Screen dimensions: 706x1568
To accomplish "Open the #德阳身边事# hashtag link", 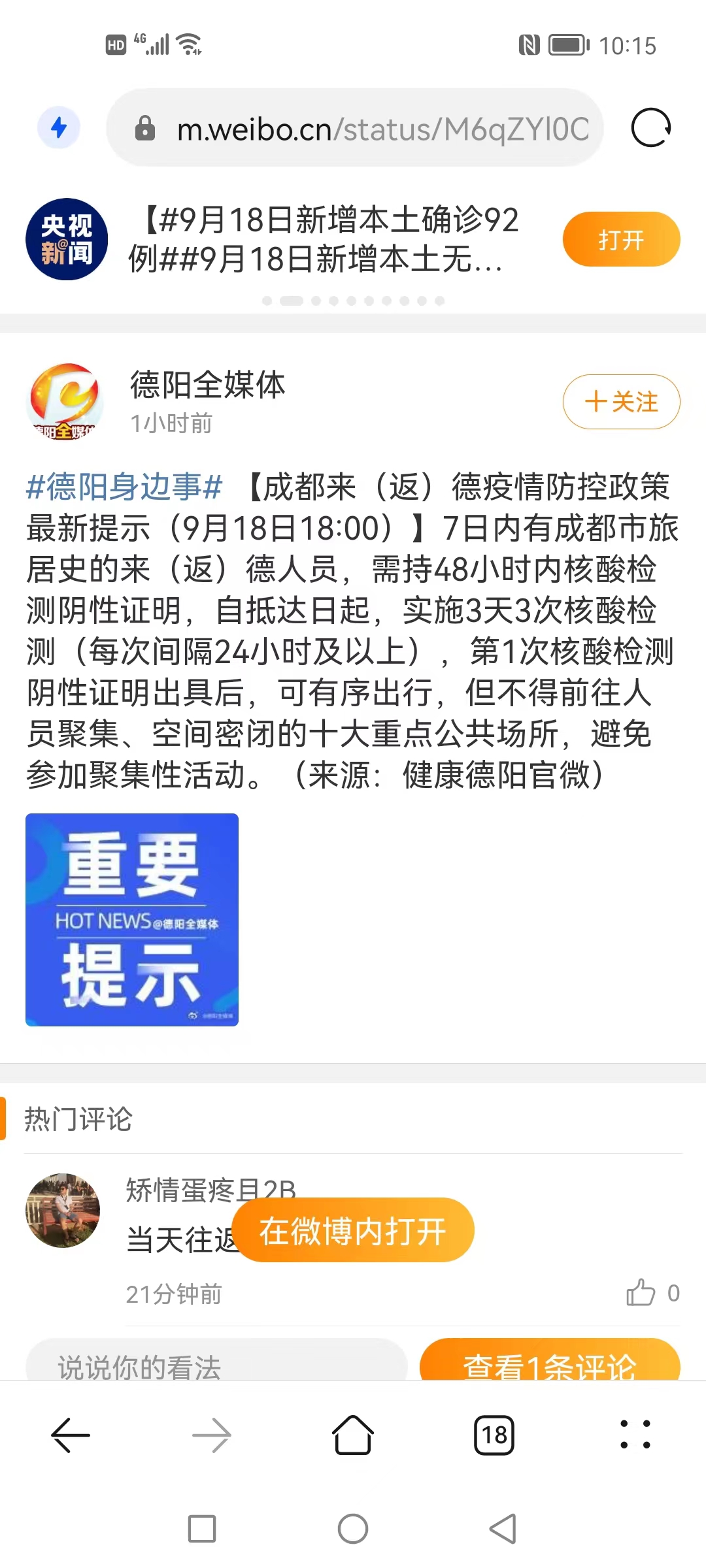I will 124,487.
